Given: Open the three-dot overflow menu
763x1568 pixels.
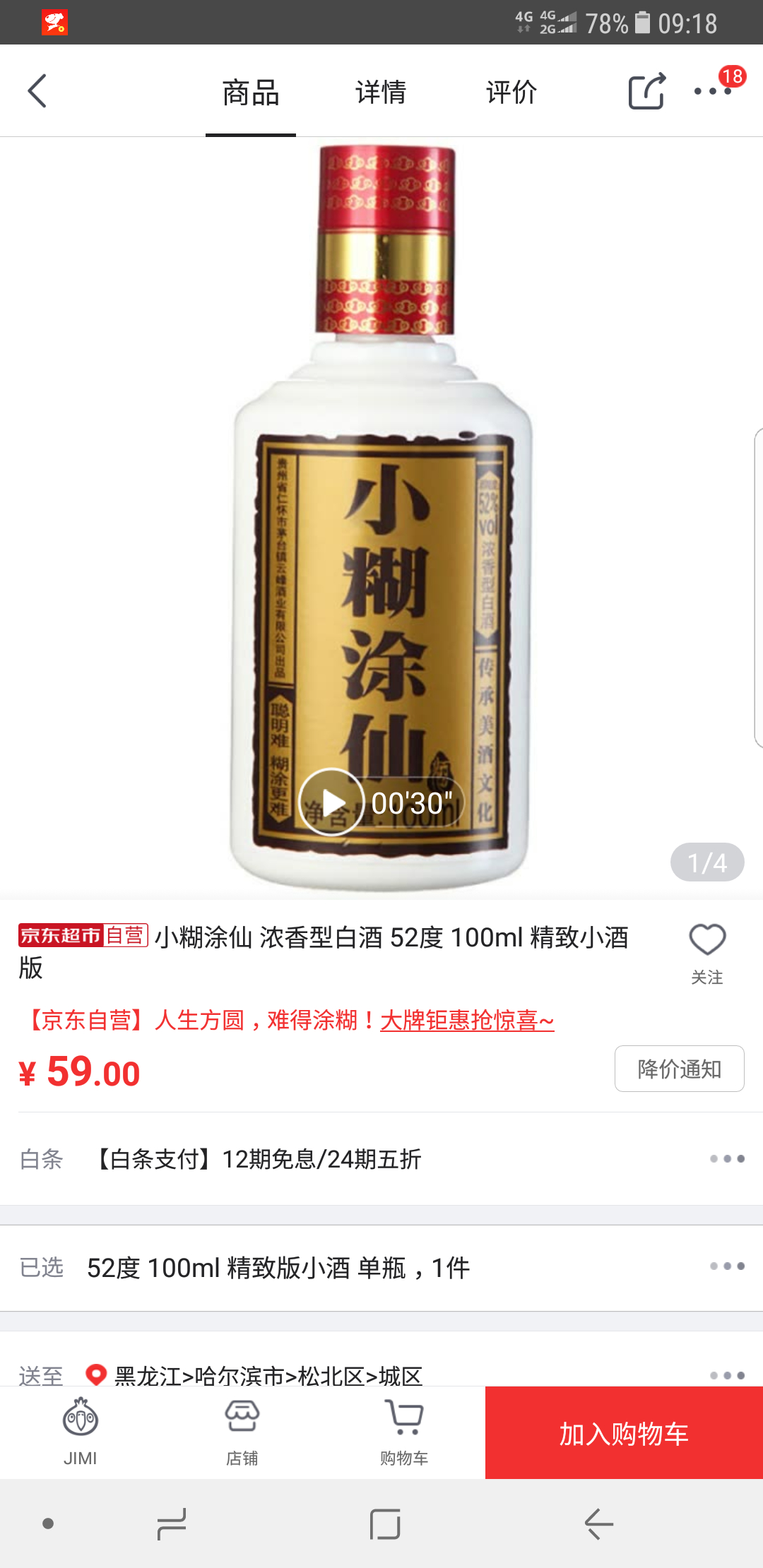Looking at the screenshot, I should click(x=712, y=91).
